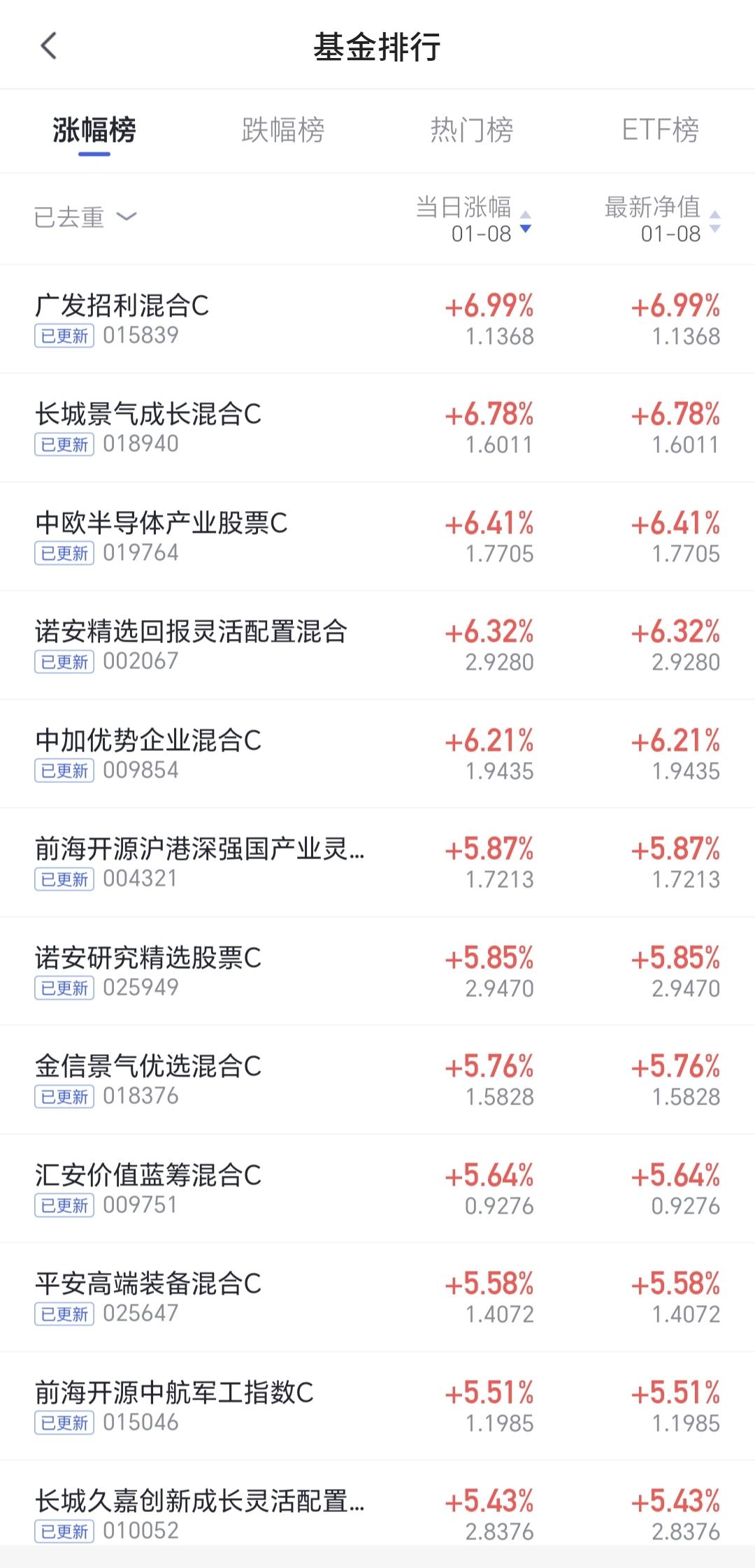Open fund 广发招利混合C
This screenshot has width=755, height=1568.
122,306
